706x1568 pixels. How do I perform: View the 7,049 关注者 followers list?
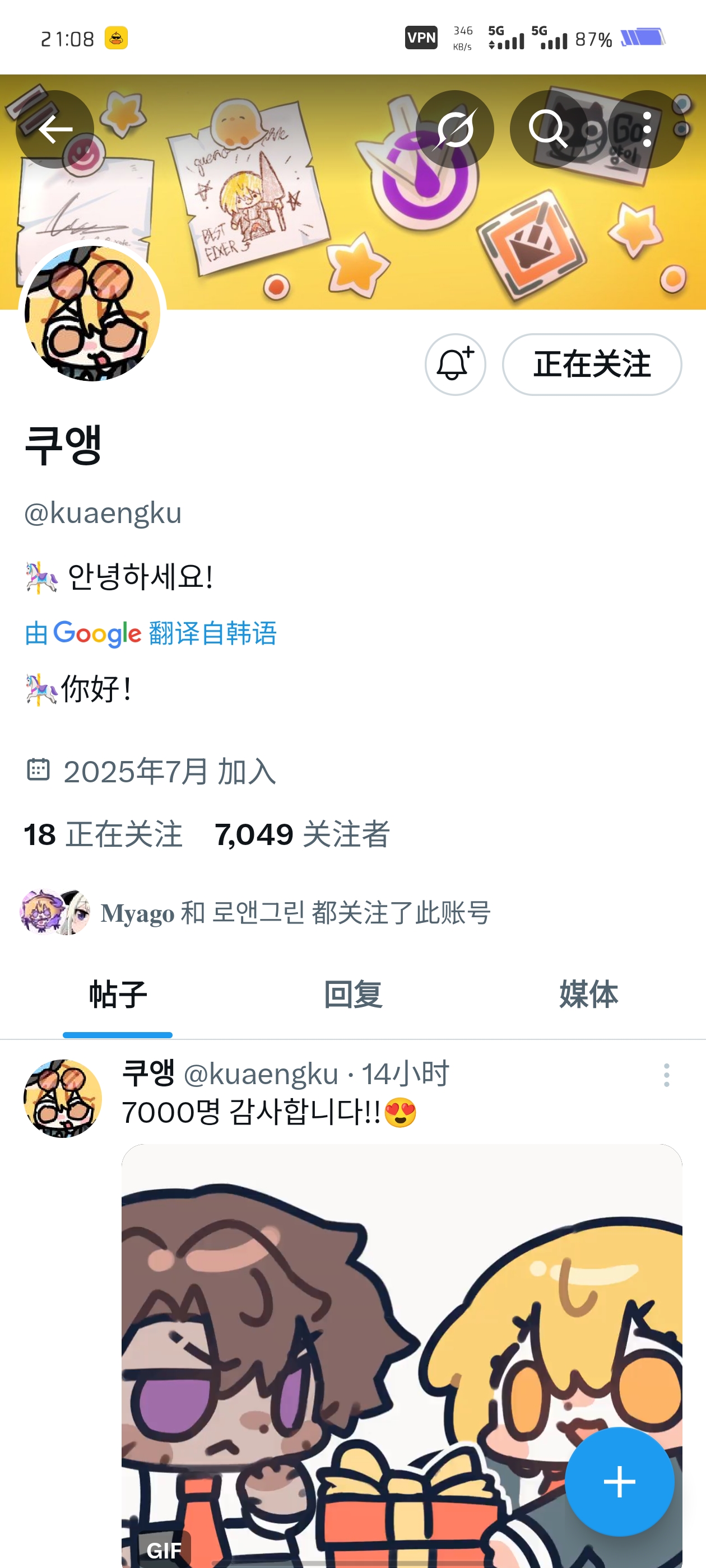tap(302, 834)
